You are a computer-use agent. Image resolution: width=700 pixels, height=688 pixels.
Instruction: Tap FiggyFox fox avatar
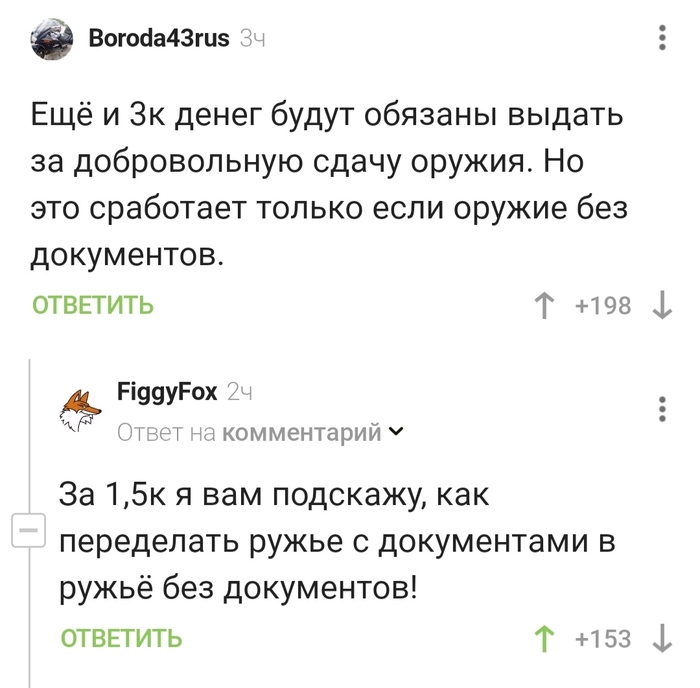pos(80,411)
